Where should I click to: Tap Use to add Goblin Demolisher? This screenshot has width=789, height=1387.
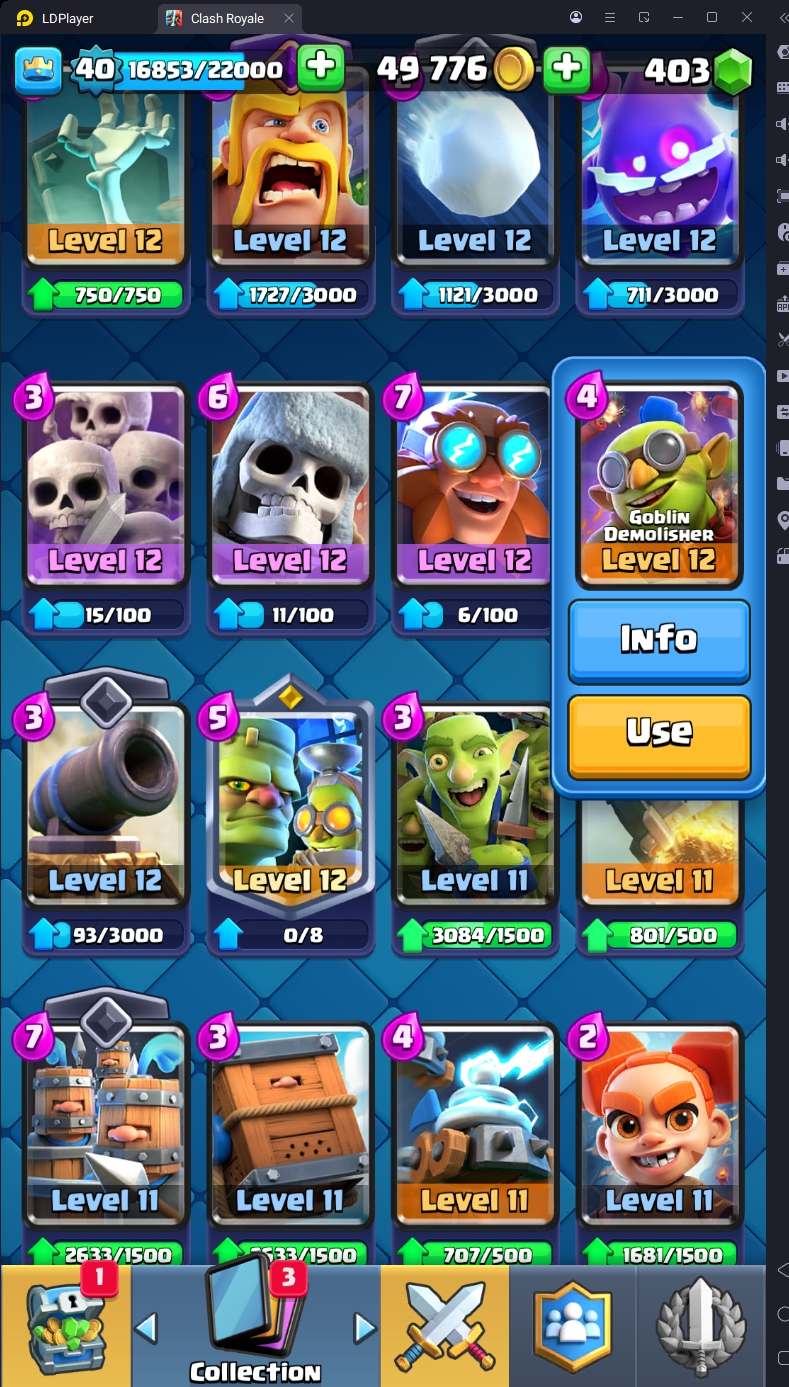(x=658, y=733)
